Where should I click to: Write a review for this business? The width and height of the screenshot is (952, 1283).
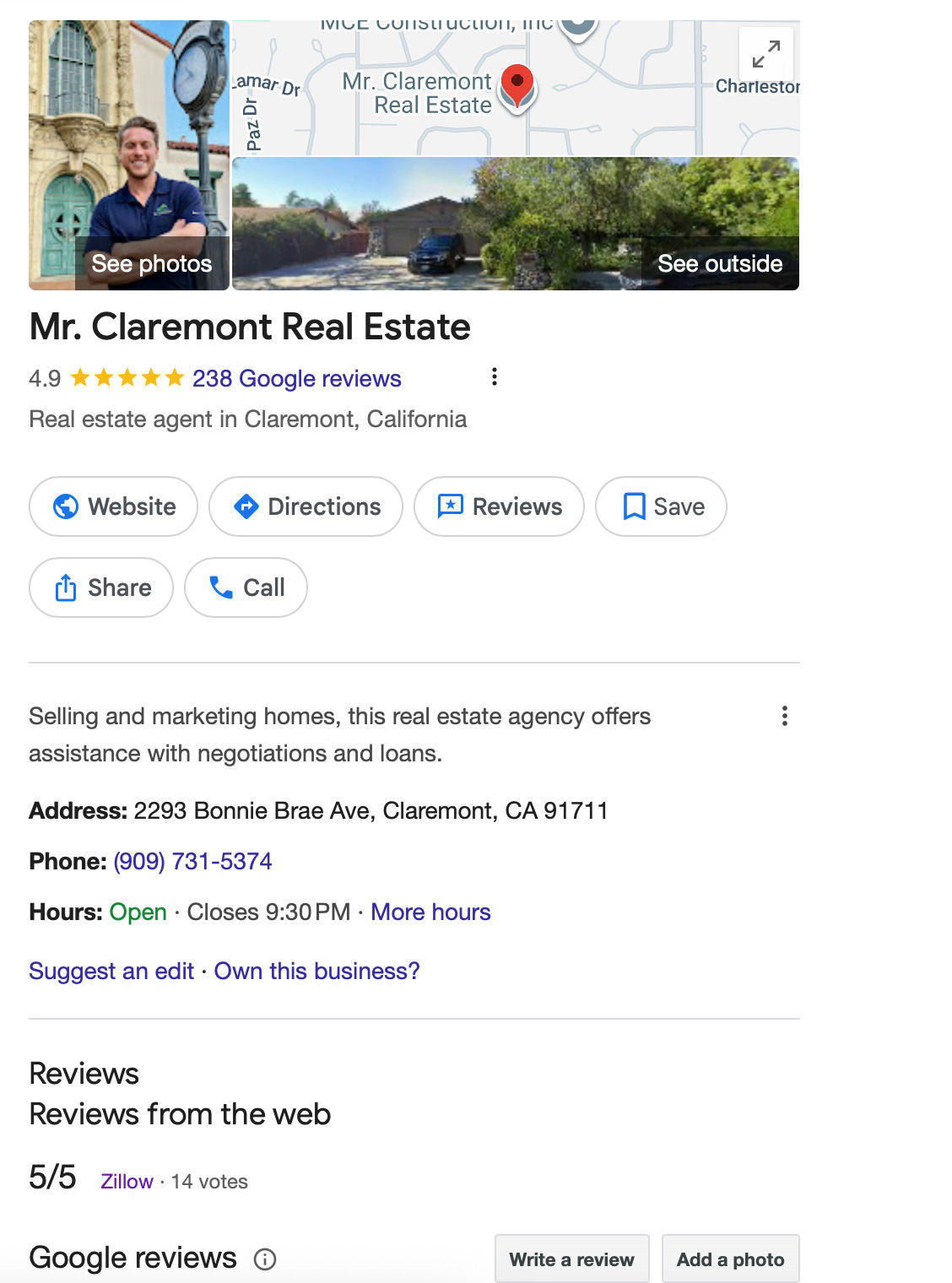tap(571, 1259)
